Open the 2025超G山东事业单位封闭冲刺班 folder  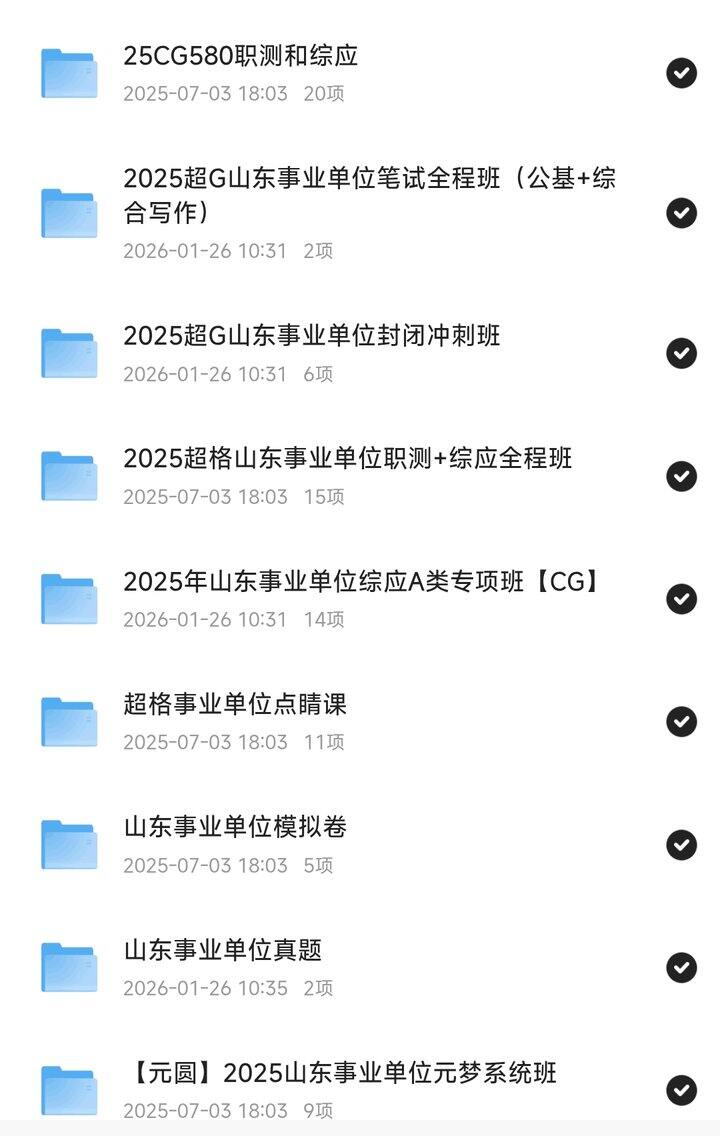[311, 336]
